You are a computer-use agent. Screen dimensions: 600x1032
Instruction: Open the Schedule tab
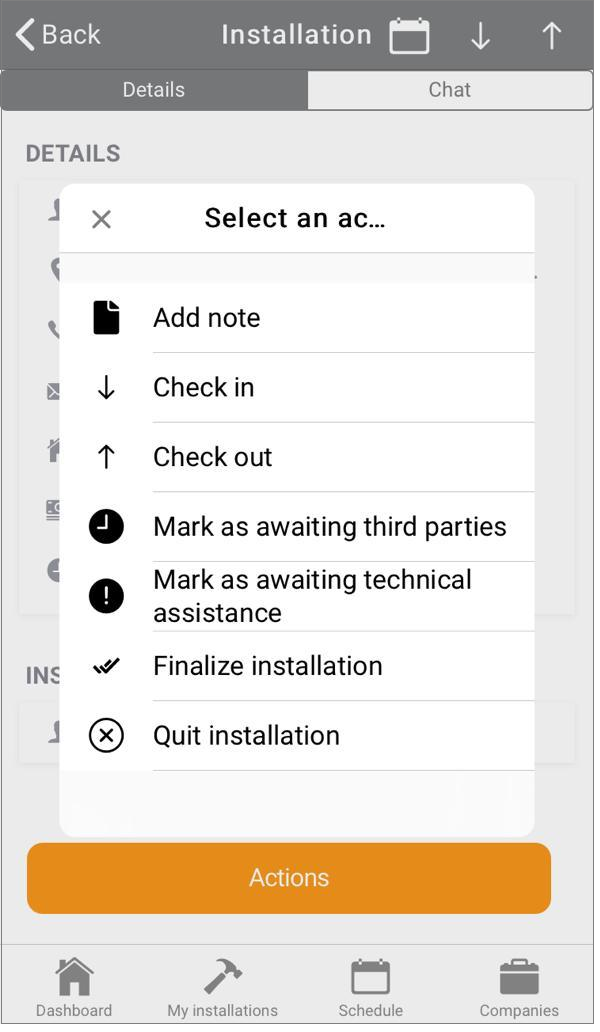(x=371, y=987)
